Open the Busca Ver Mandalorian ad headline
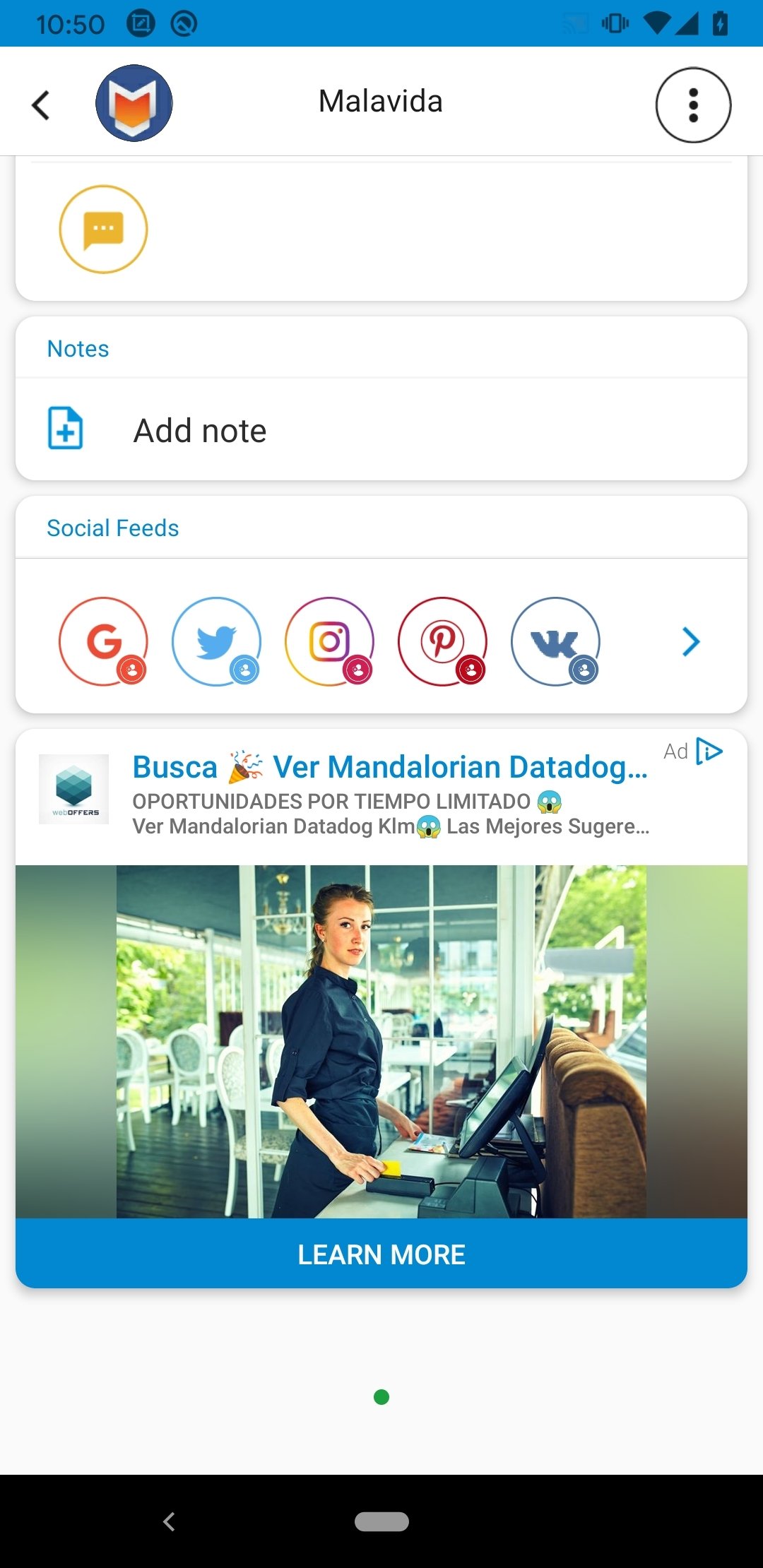The image size is (763, 1568). 390,767
